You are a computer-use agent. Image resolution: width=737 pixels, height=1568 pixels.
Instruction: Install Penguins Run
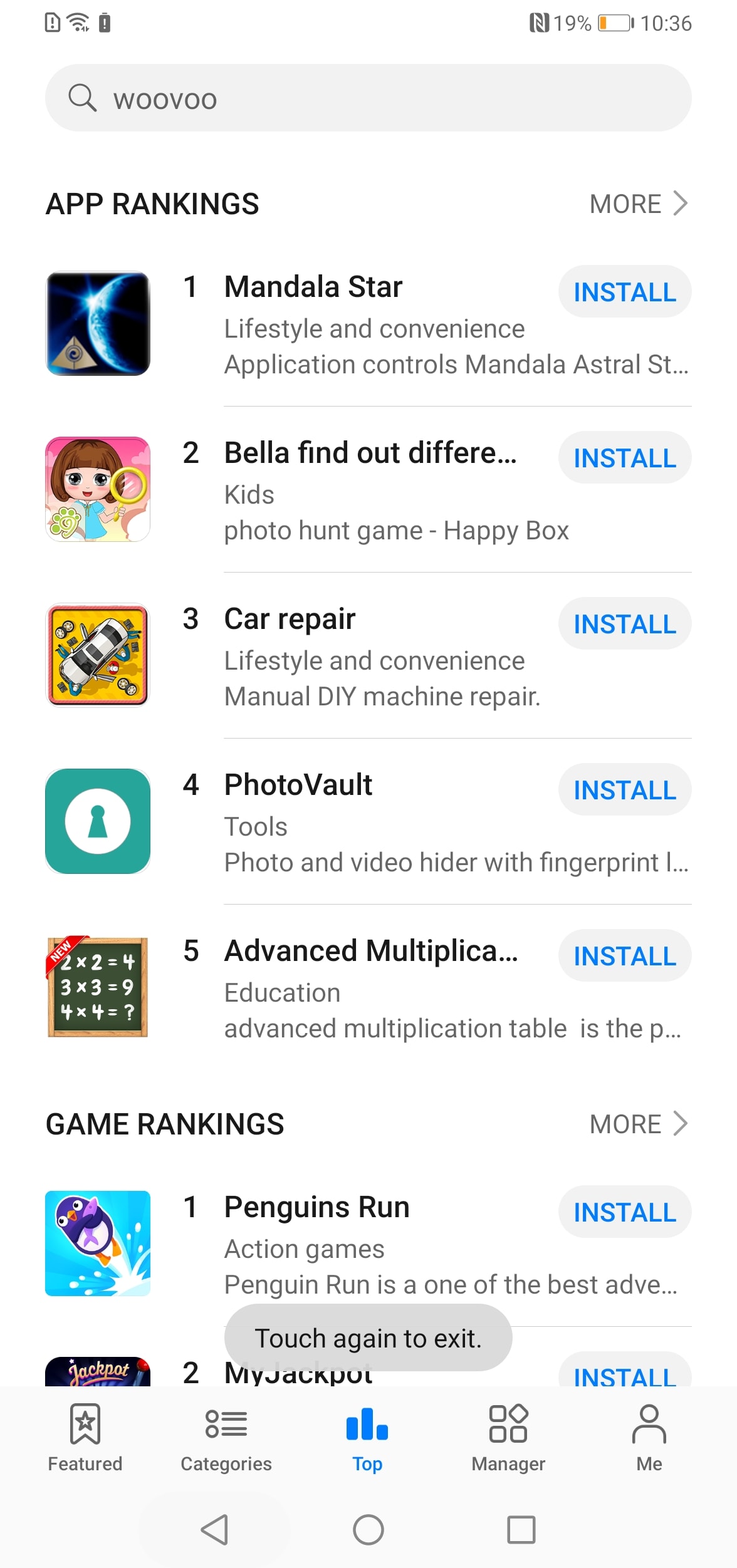[624, 1212]
